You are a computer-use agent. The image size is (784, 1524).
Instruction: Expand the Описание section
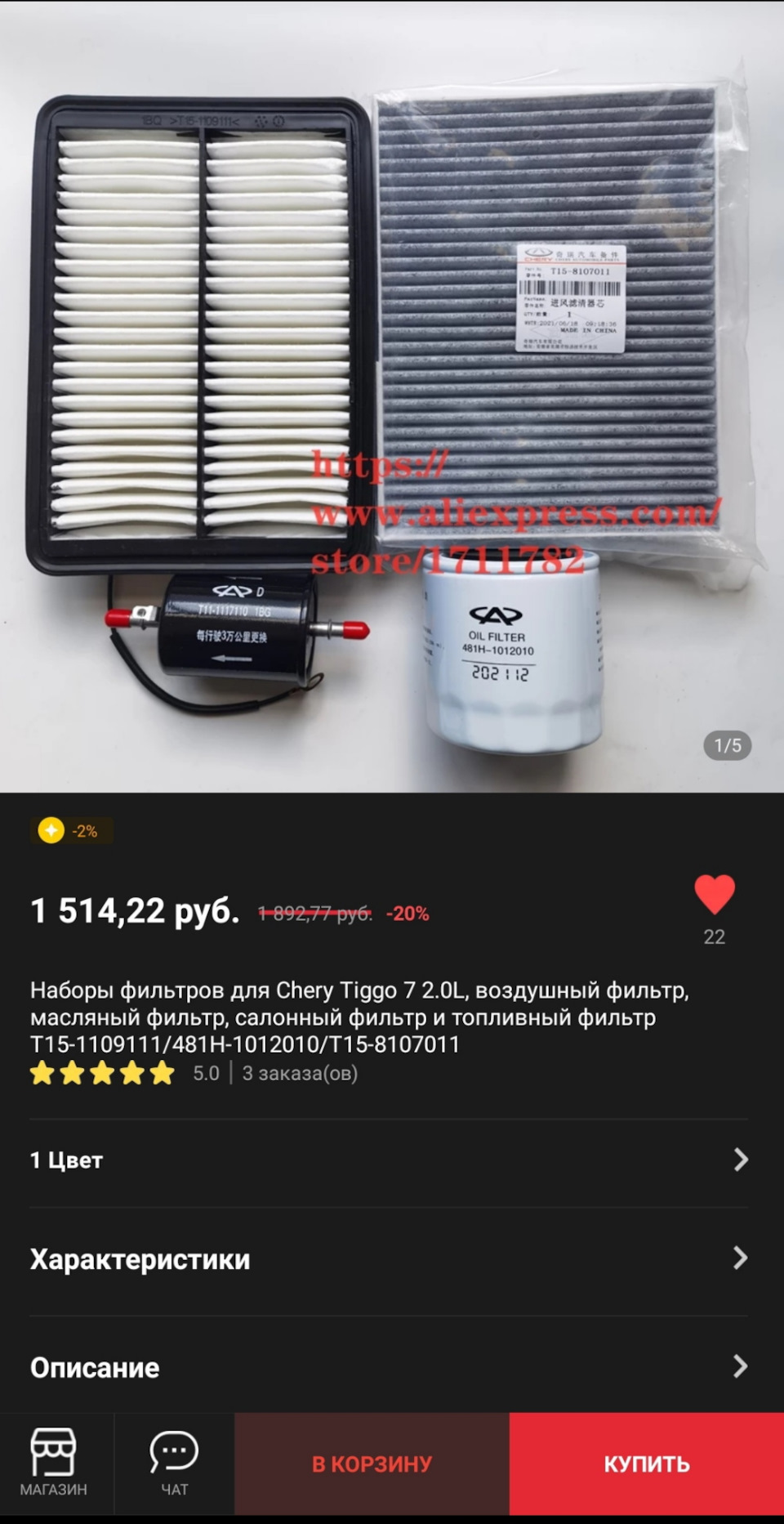click(389, 1367)
